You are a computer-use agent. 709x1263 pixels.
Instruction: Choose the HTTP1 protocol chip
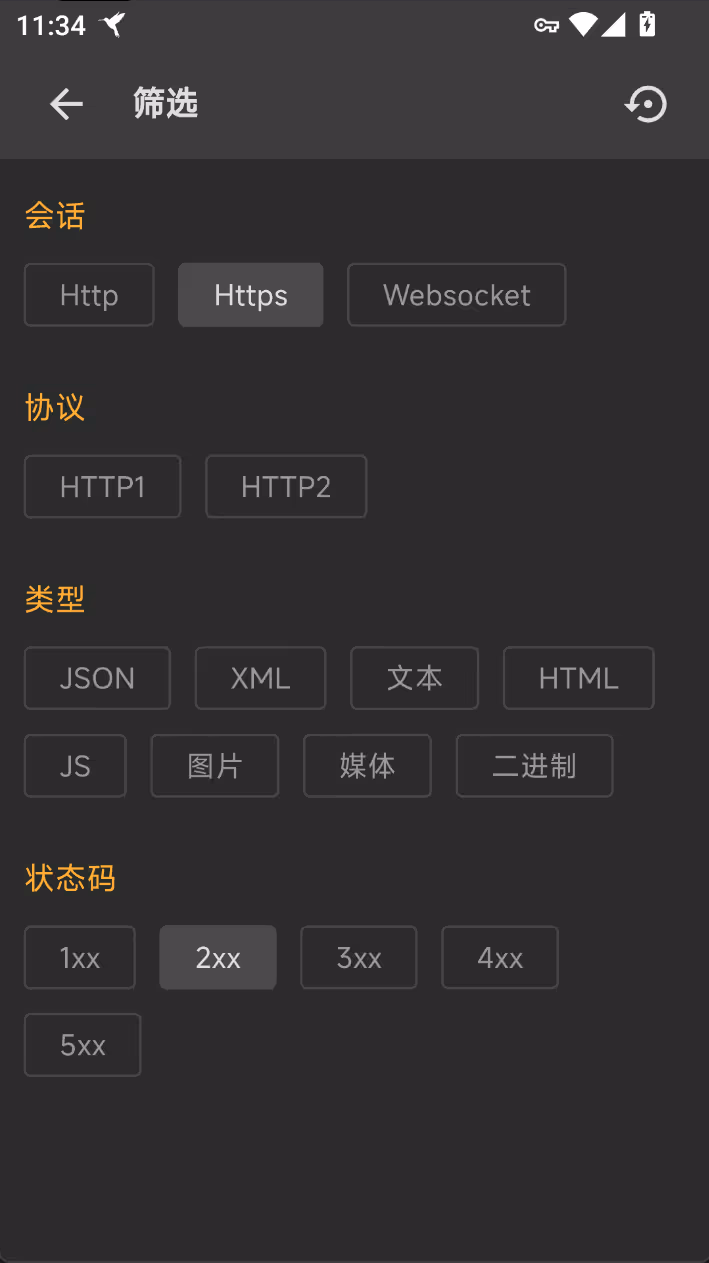coord(103,487)
